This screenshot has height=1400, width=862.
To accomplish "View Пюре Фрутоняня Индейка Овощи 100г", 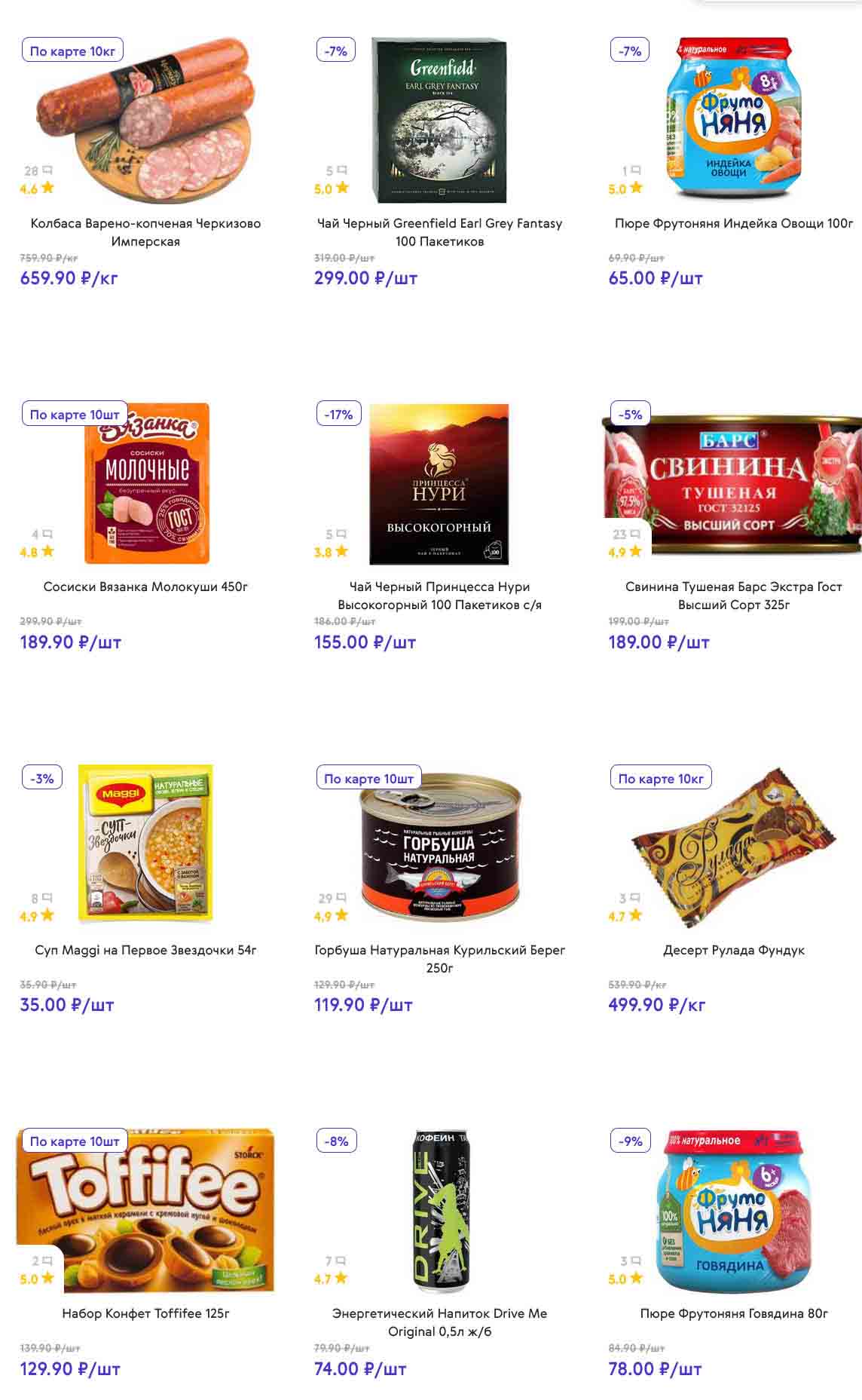I will (x=733, y=223).
